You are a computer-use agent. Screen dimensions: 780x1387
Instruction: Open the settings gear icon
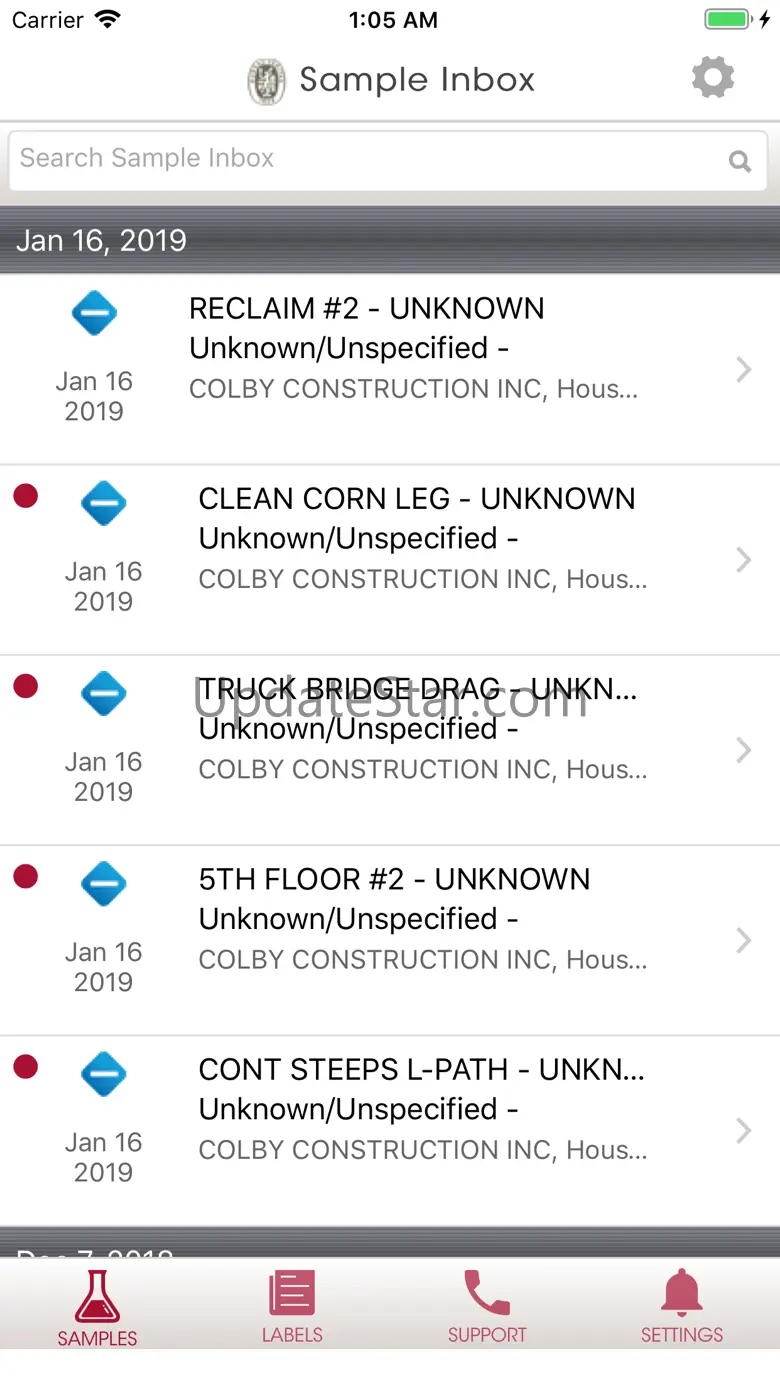click(712, 78)
